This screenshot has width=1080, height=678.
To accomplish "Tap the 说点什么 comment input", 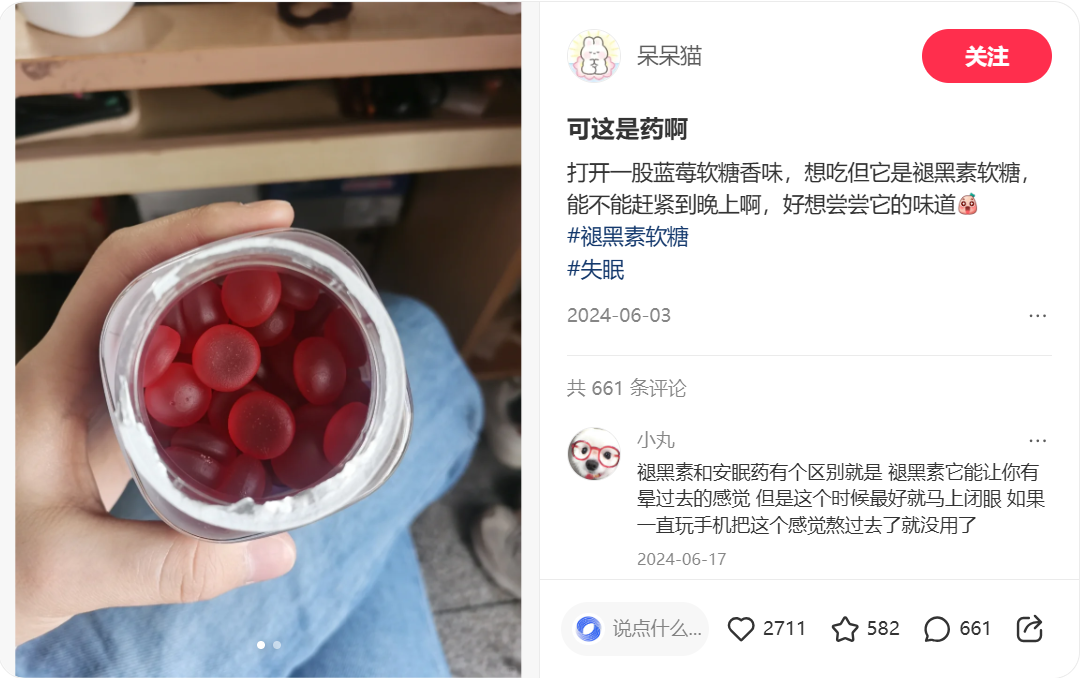I will pos(635,629).
